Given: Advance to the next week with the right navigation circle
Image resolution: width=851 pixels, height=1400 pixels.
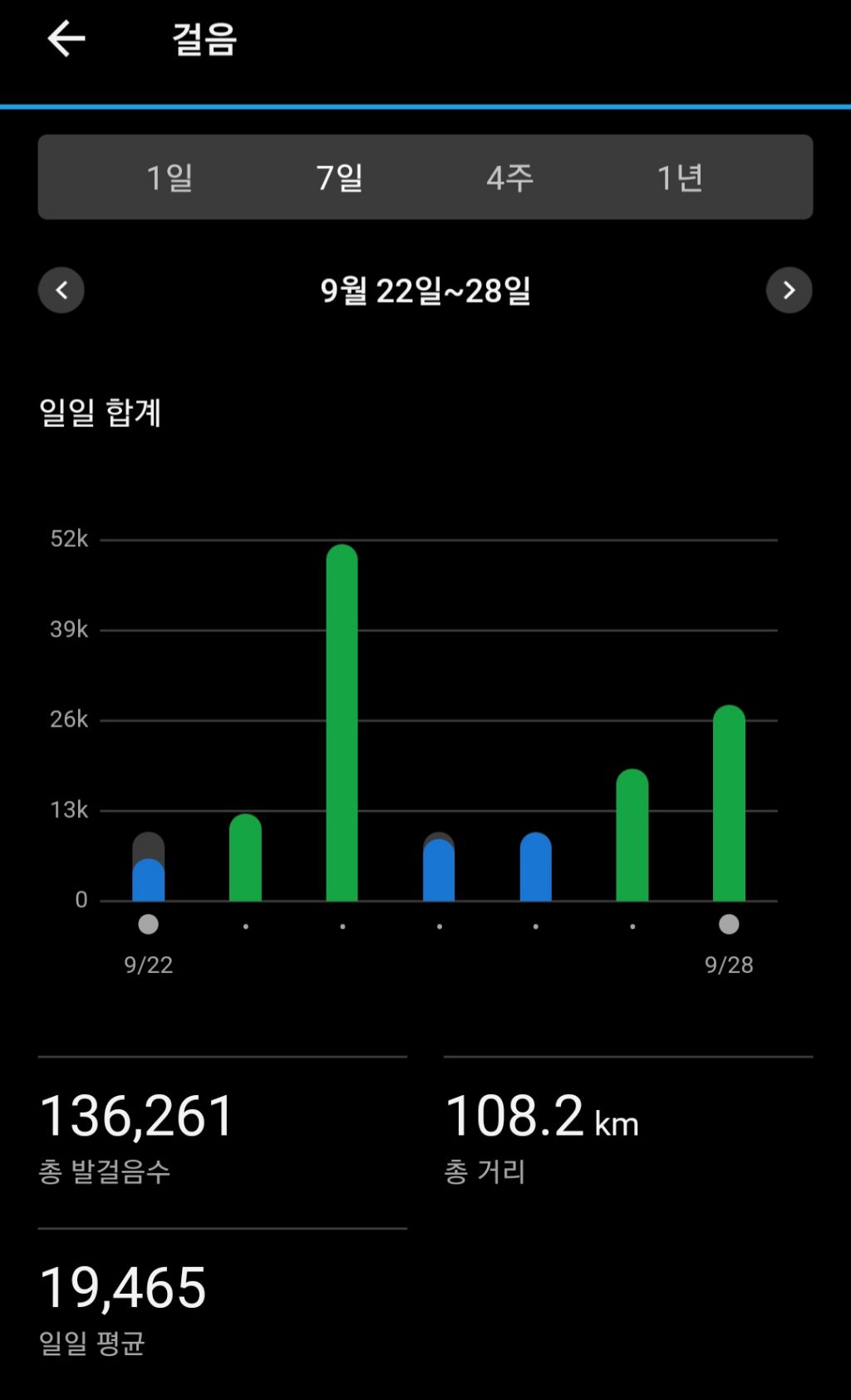Looking at the screenshot, I should tap(790, 290).
